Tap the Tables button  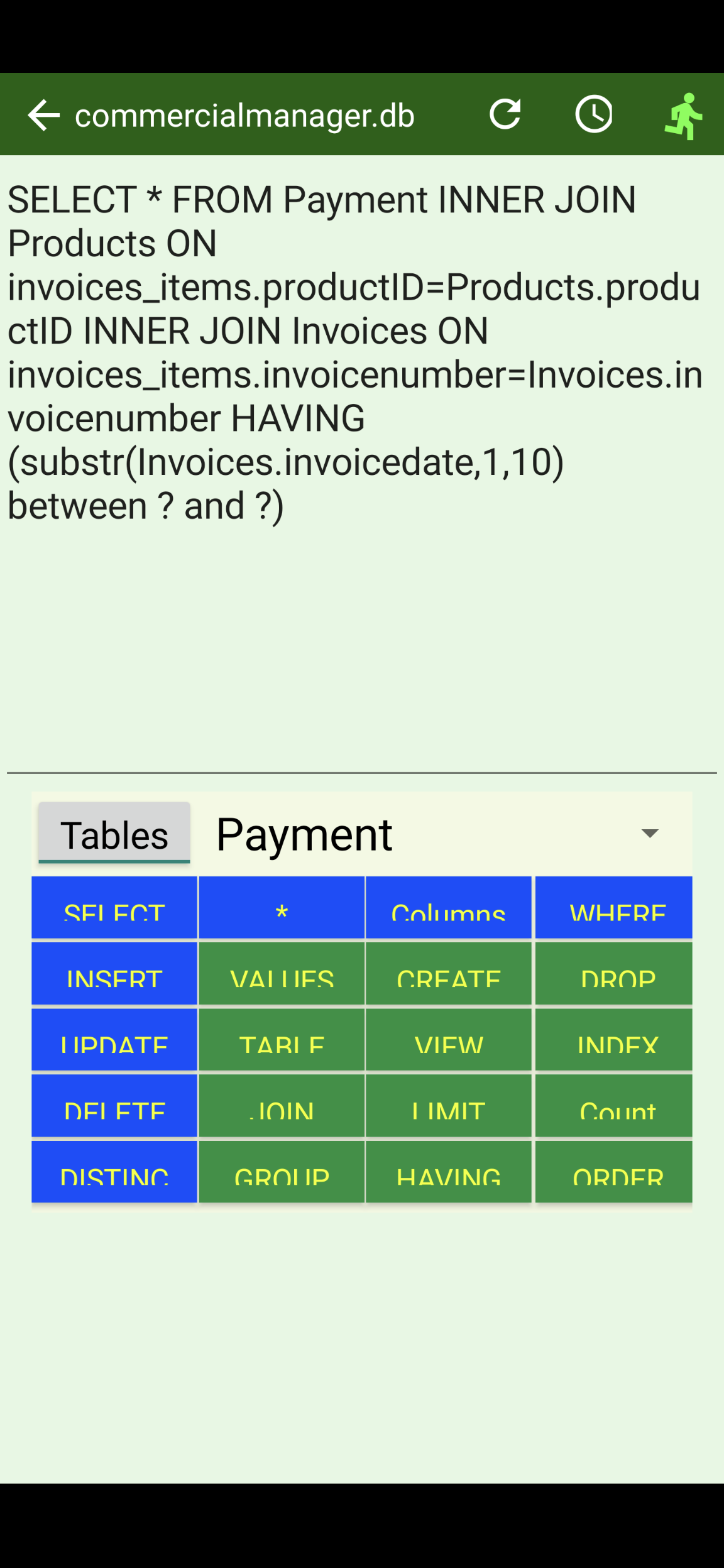click(114, 833)
